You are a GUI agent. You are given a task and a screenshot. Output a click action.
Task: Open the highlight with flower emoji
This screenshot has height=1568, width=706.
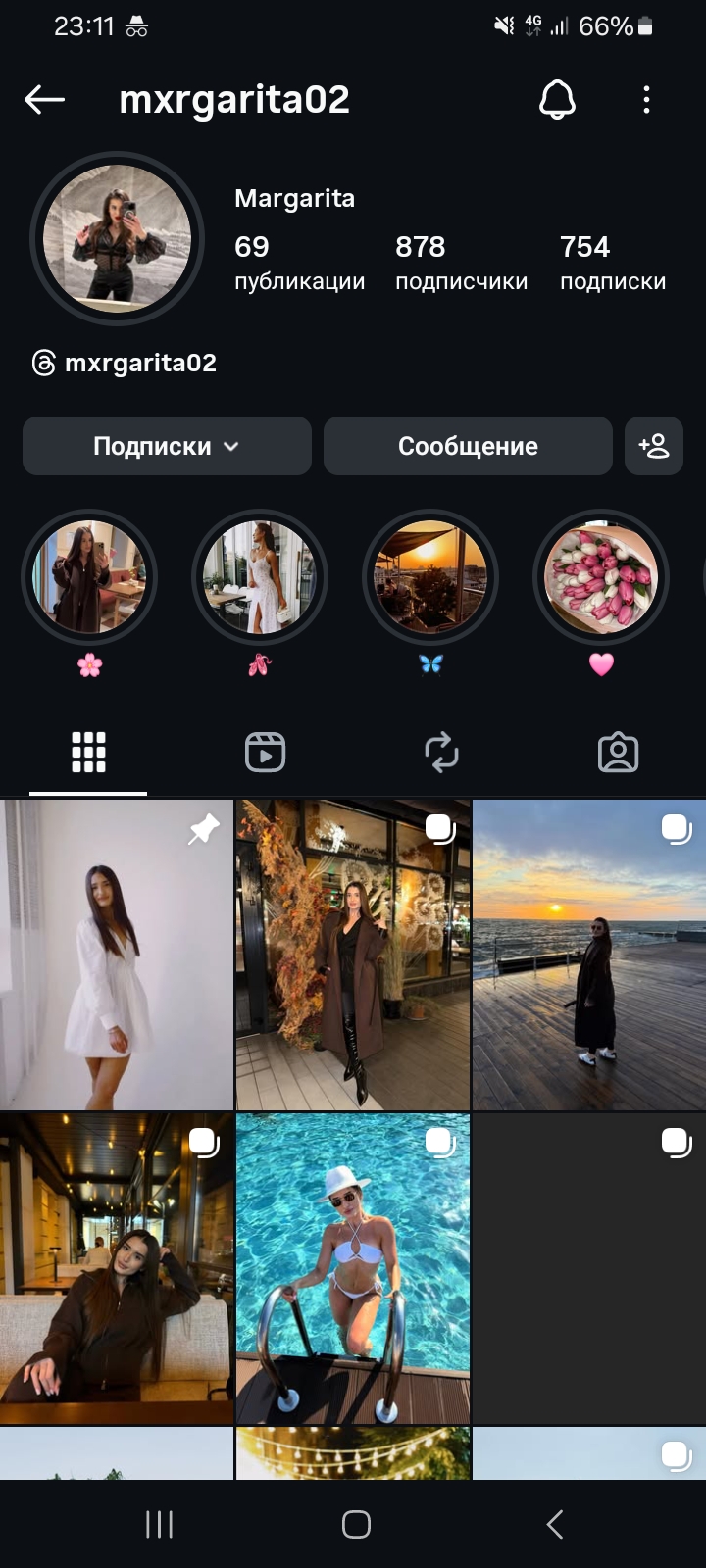89,577
